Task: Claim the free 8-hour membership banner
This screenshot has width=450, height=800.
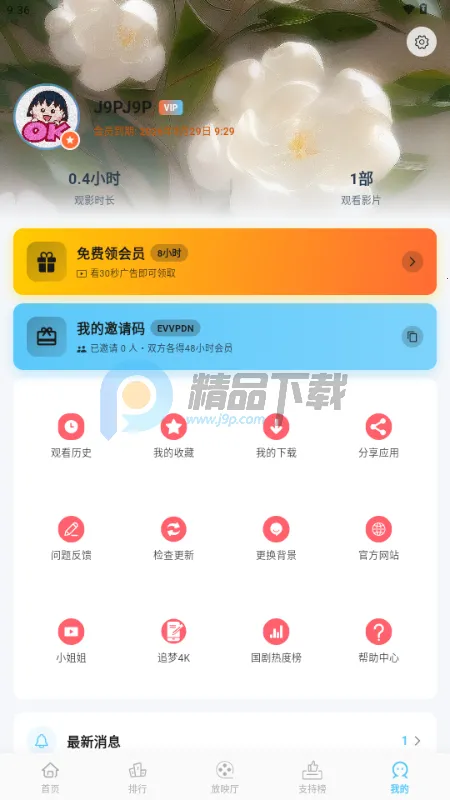Action: click(225, 262)
